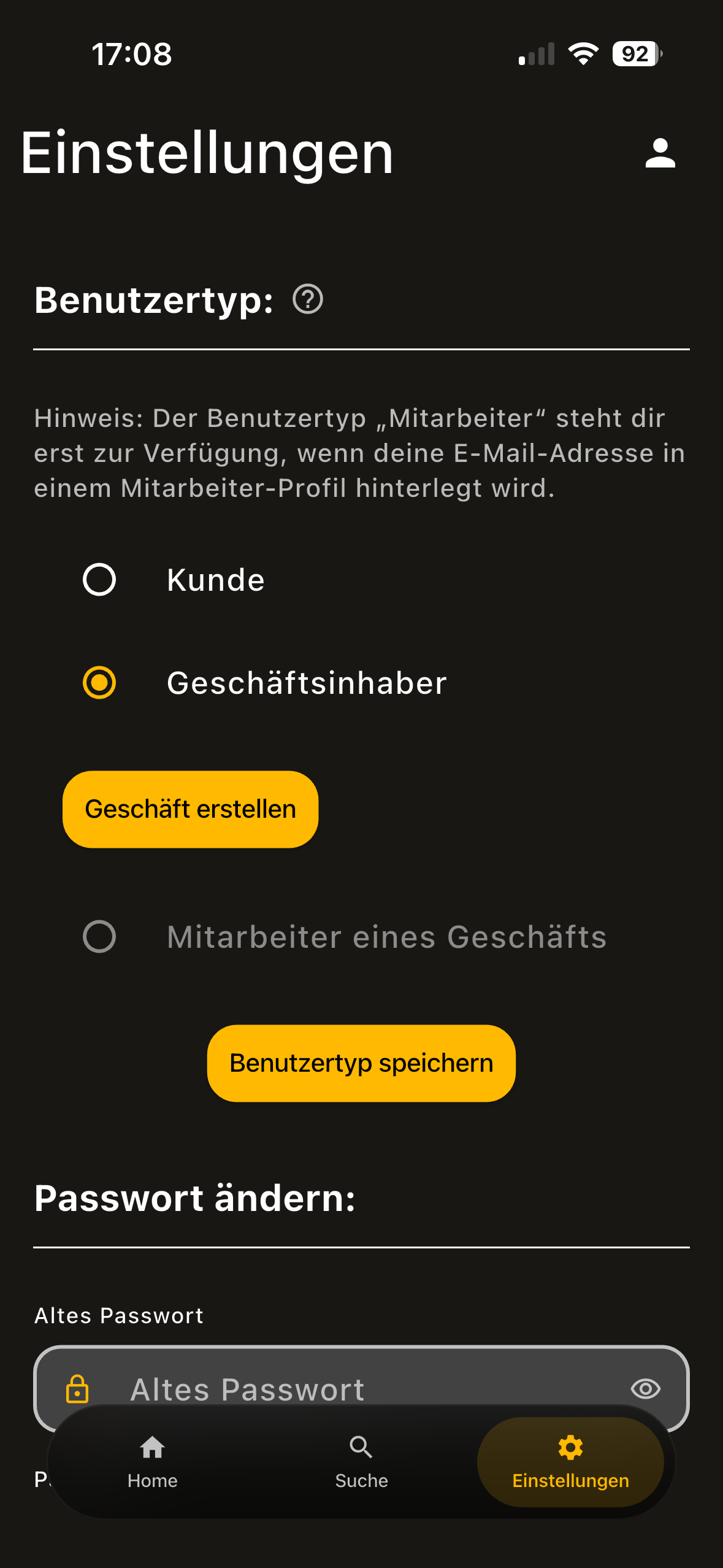Viewport: 723px width, 1568px height.
Task: Select the Kunde user type
Action: 99,580
